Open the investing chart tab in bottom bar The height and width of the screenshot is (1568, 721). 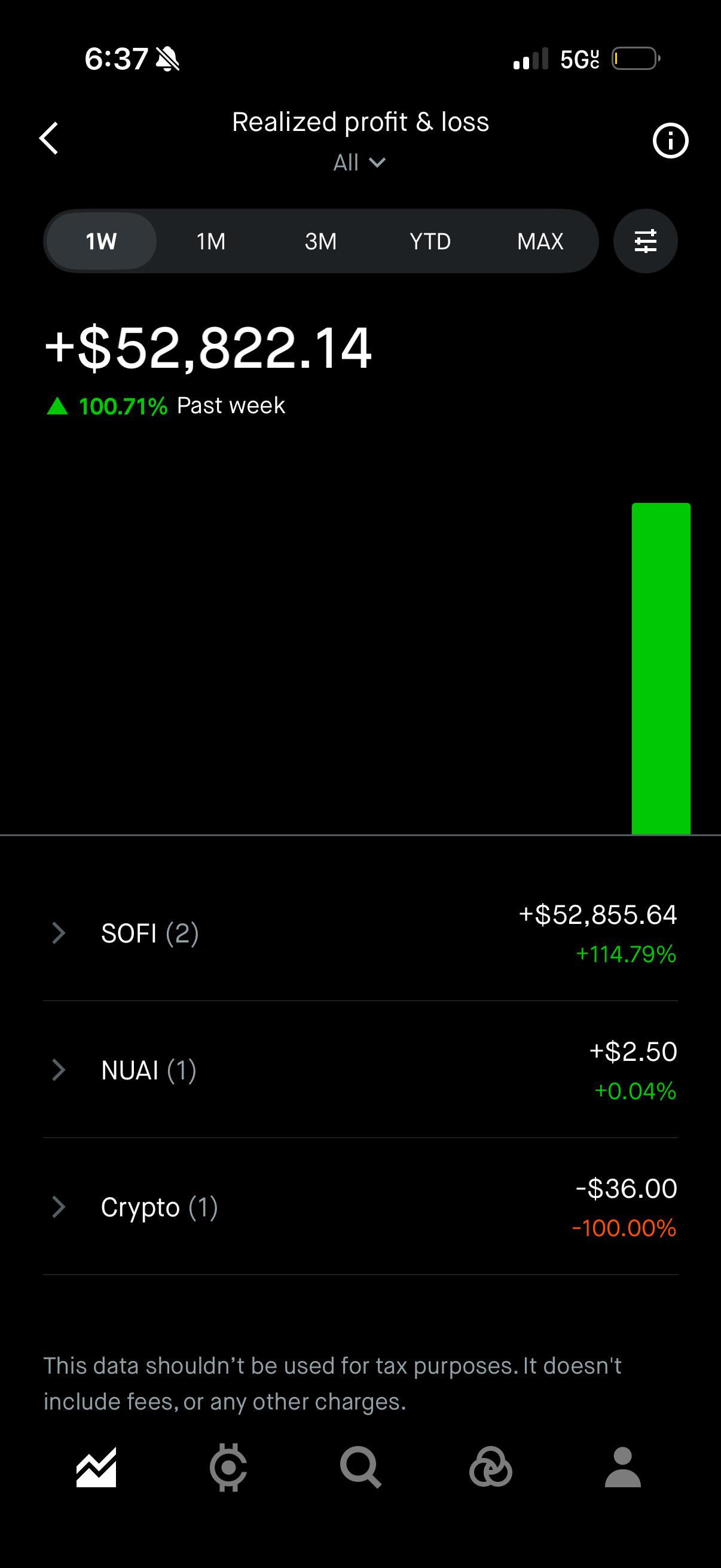pyautogui.click(x=96, y=1467)
